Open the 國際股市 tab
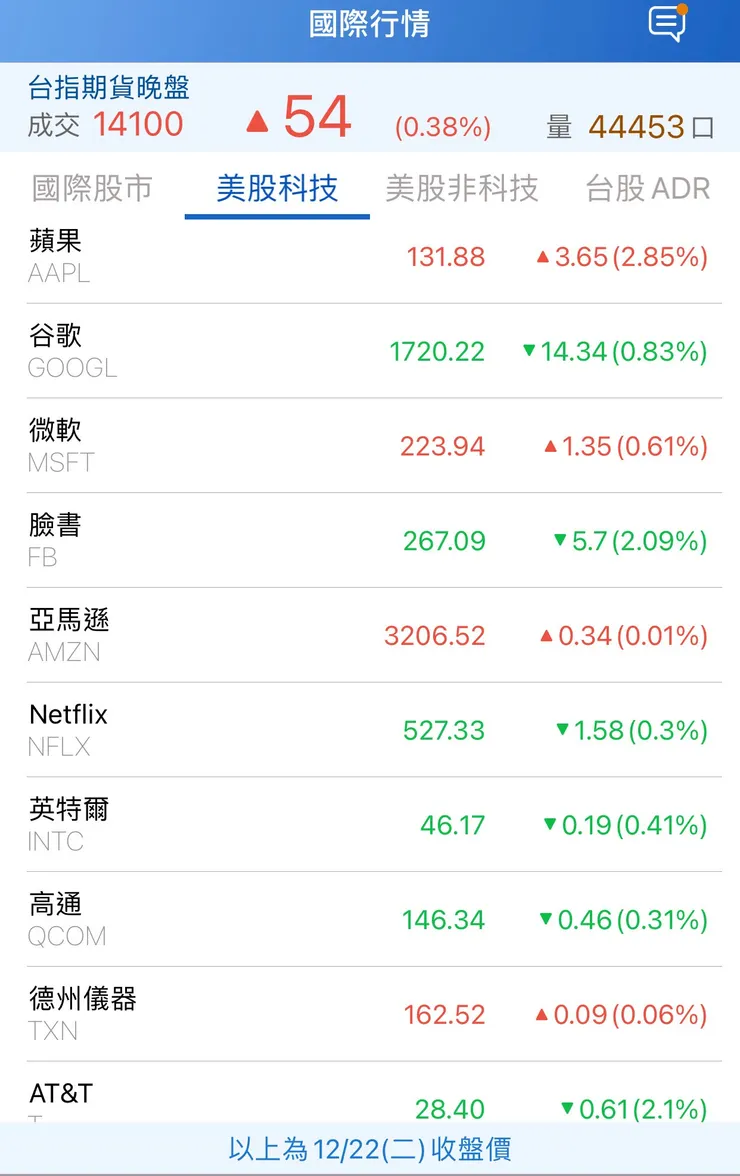 click(x=91, y=188)
